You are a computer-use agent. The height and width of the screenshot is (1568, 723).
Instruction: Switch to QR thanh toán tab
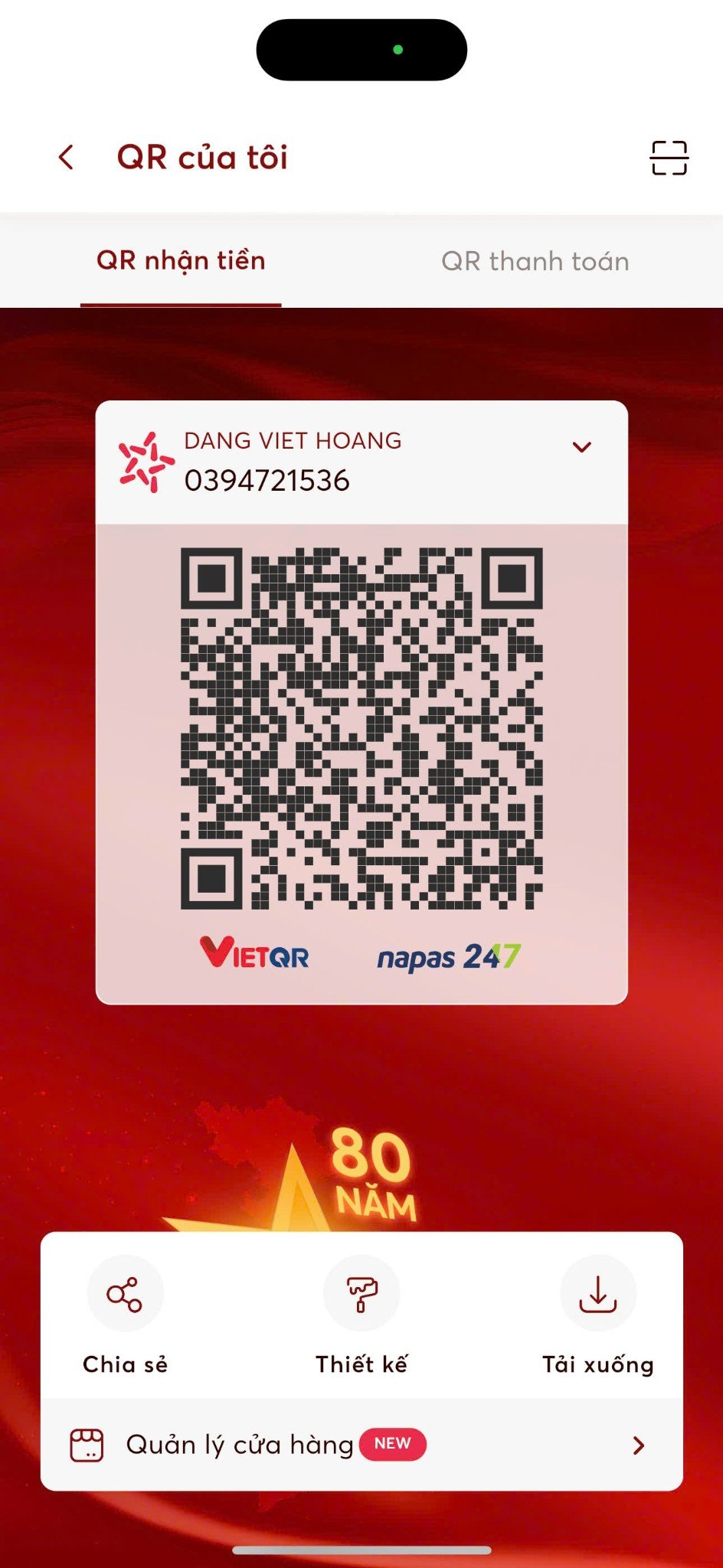535,261
